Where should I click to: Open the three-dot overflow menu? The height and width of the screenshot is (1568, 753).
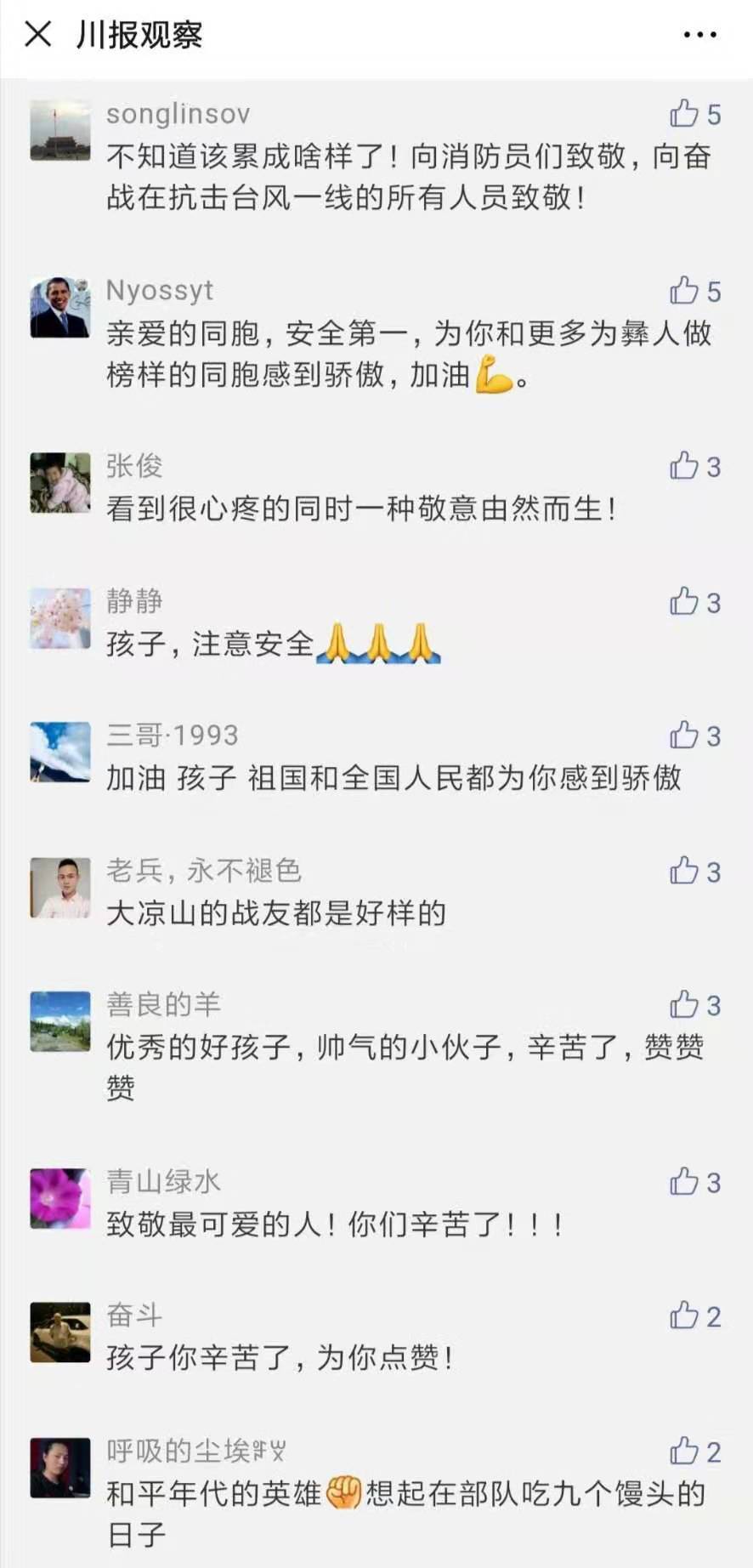click(699, 35)
